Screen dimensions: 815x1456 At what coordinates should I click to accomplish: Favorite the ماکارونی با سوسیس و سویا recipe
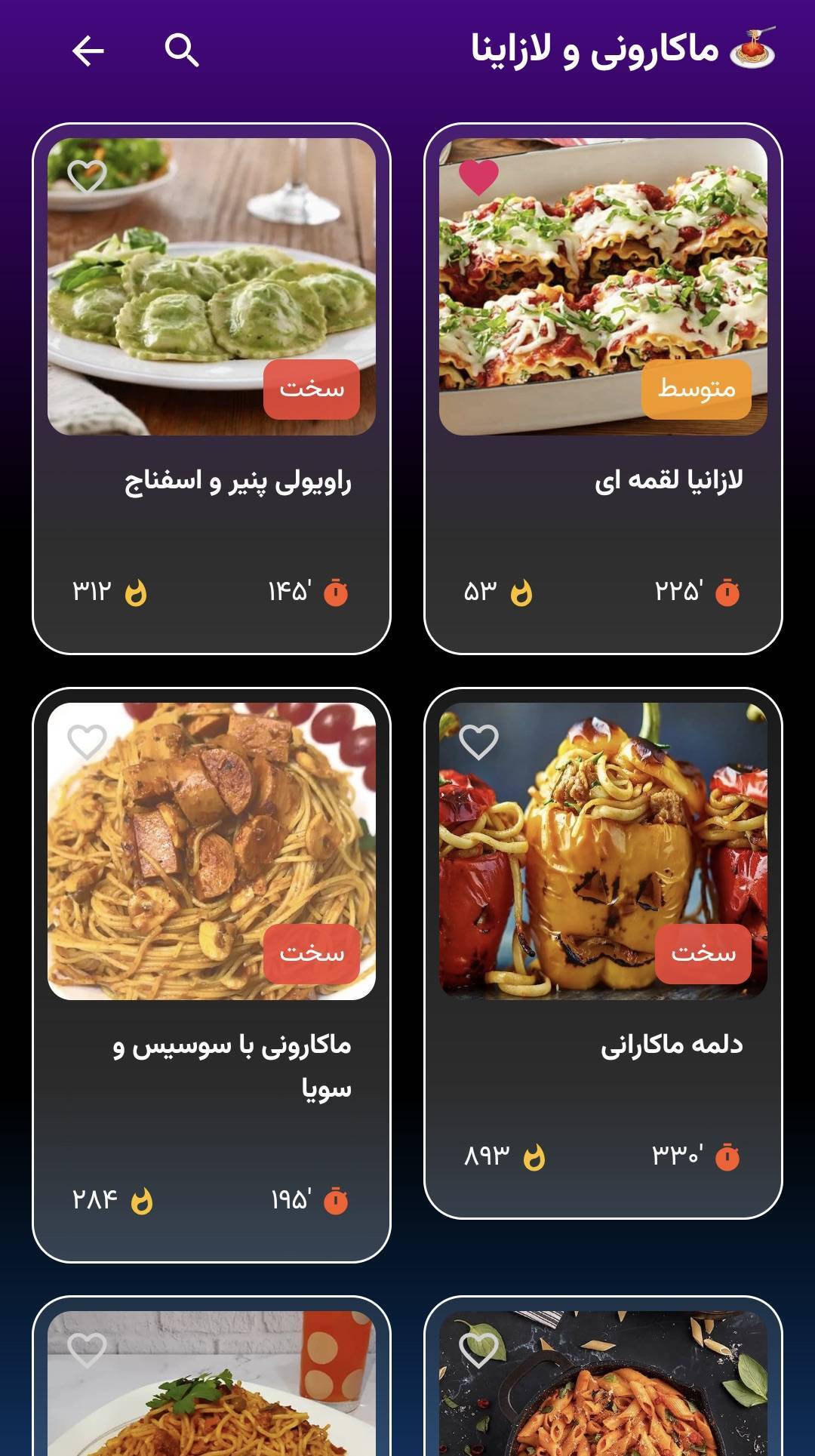[88, 743]
